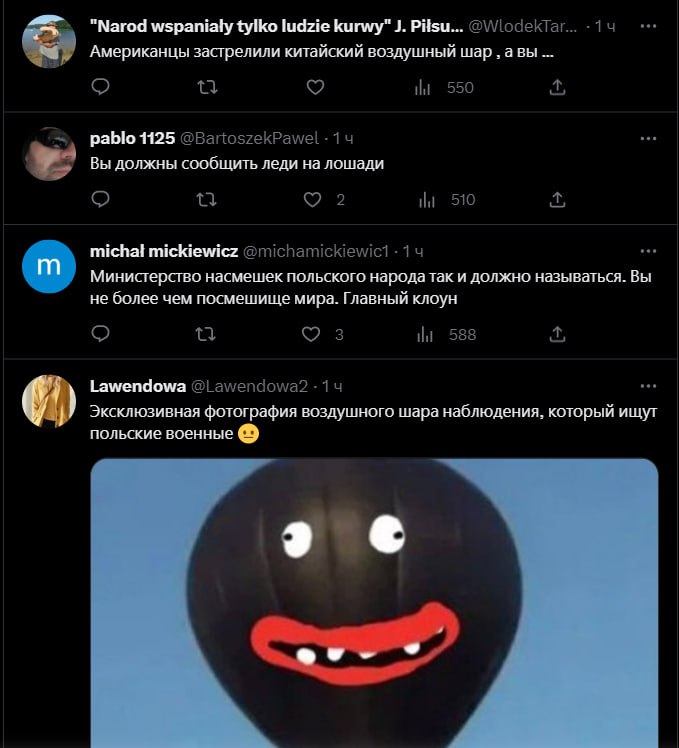
Task: Open more options on Lawendowa's tweet
Action: tap(648, 386)
